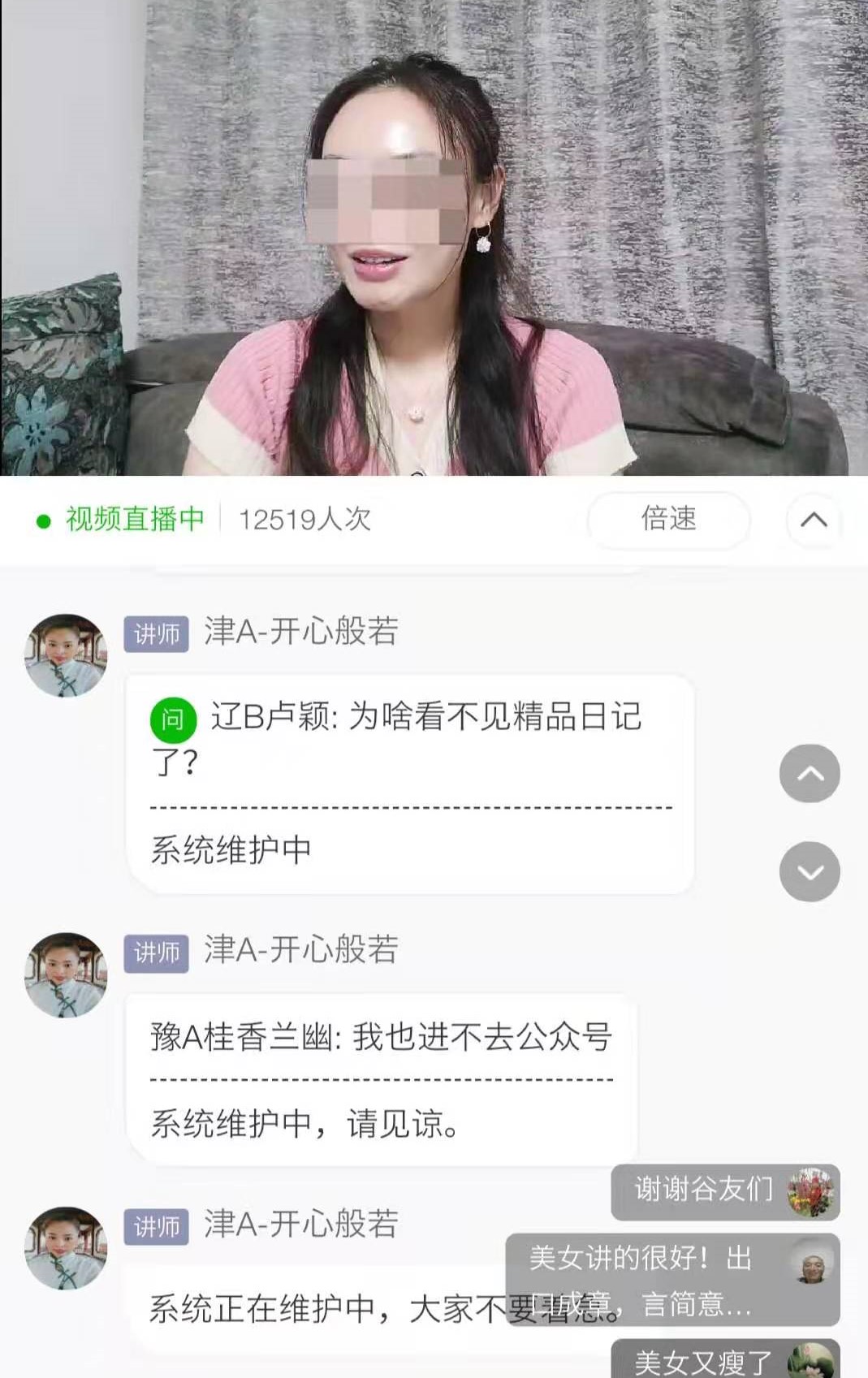Click the avatar on the 美女又瘦了 bubble
Screen dimensions: 868x1378
click(810, 1360)
